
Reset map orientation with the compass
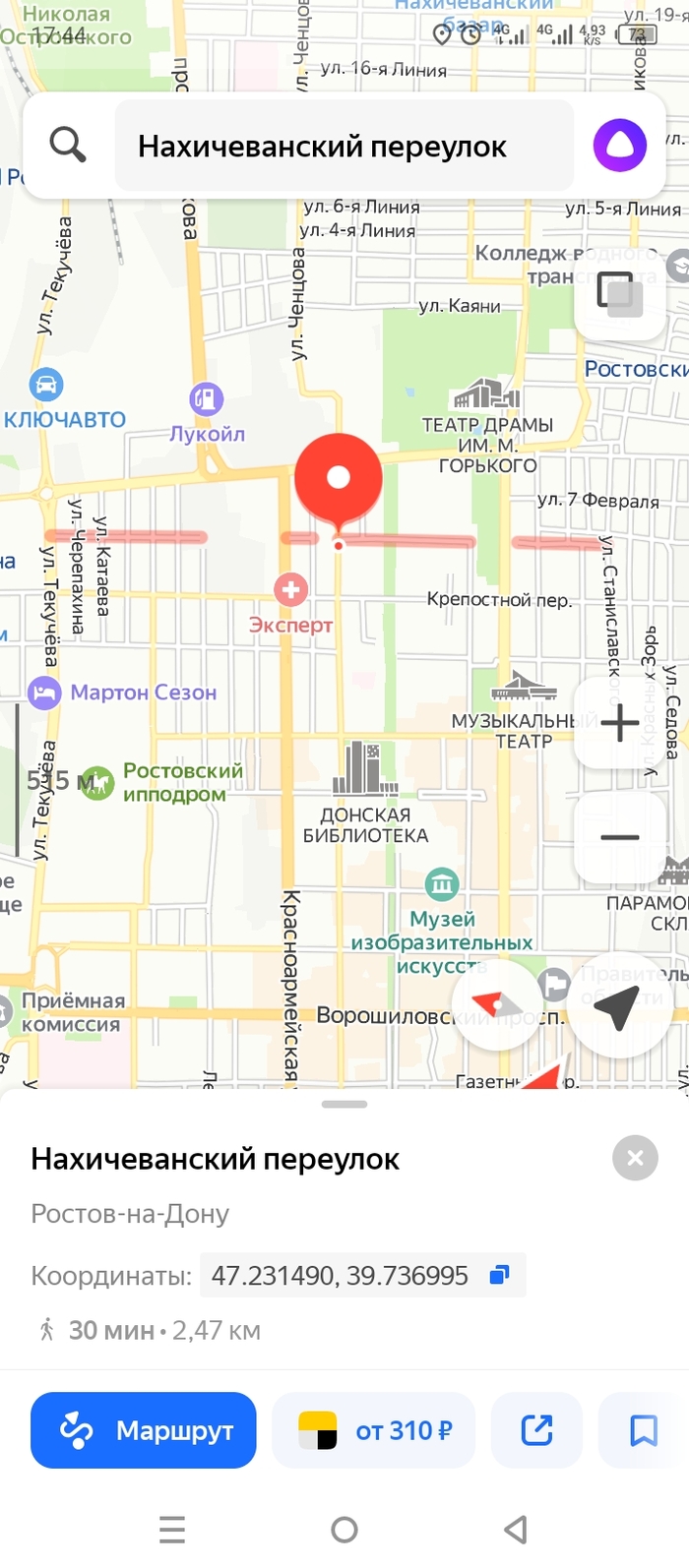(497, 1005)
